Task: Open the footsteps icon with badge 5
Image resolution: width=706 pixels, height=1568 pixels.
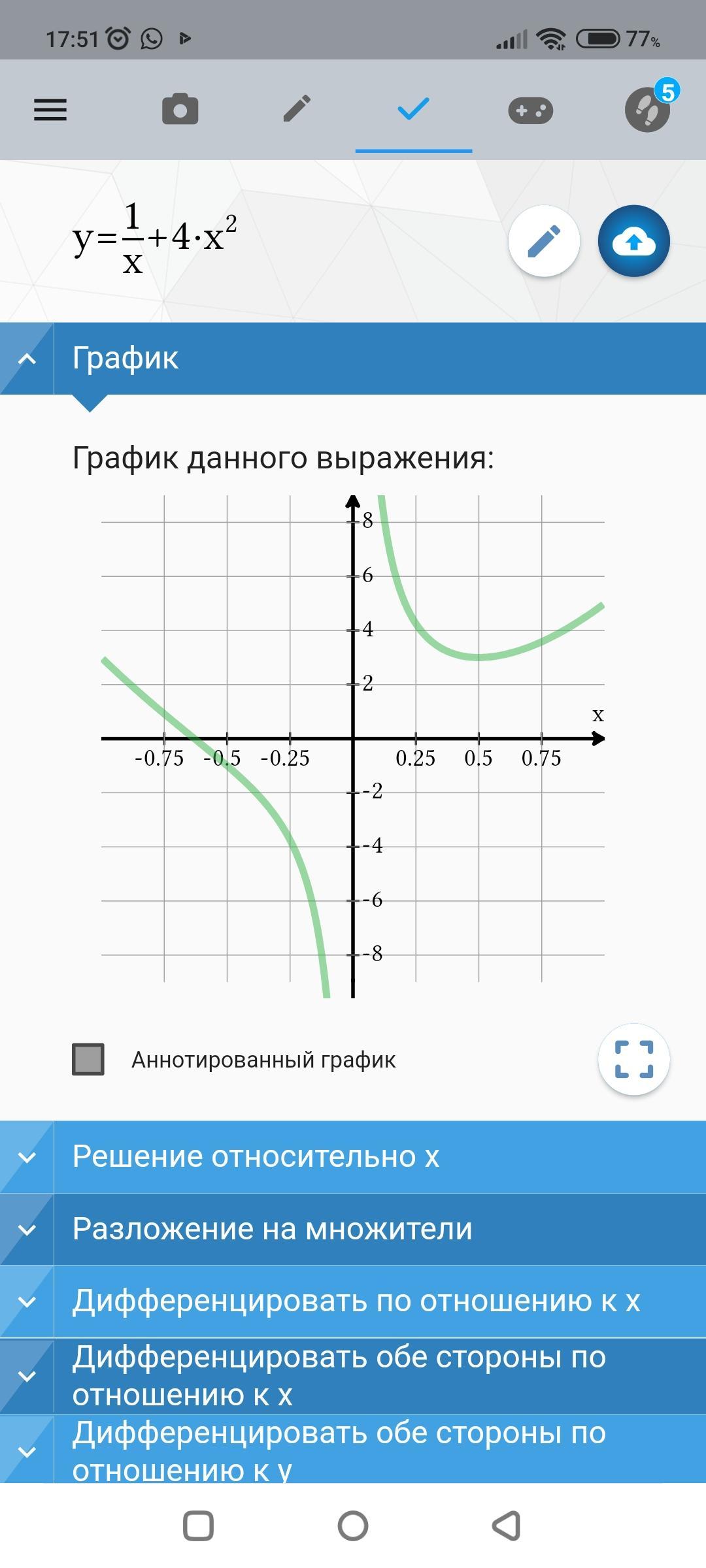Action: pyautogui.click(x=648, y=109)
